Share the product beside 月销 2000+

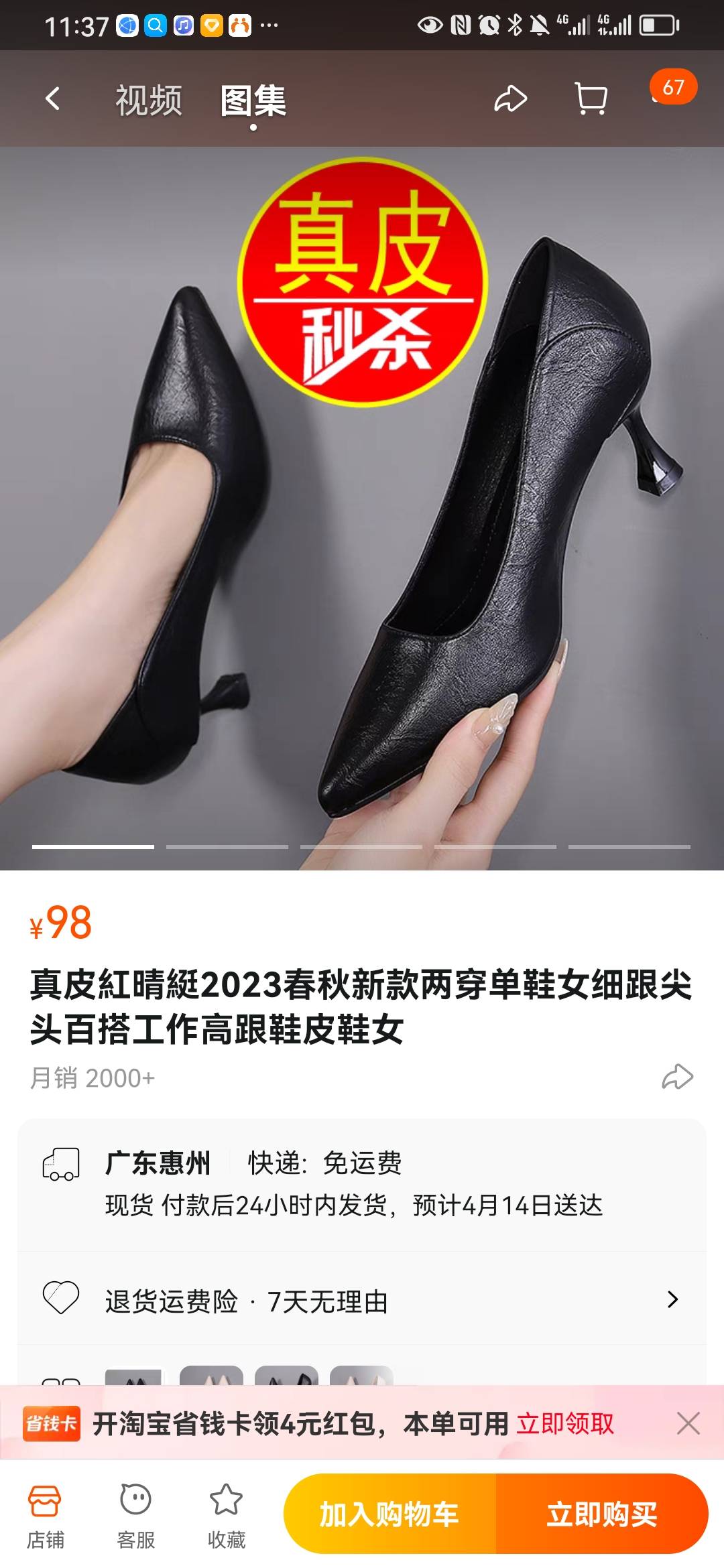[x=677, y=1077]
